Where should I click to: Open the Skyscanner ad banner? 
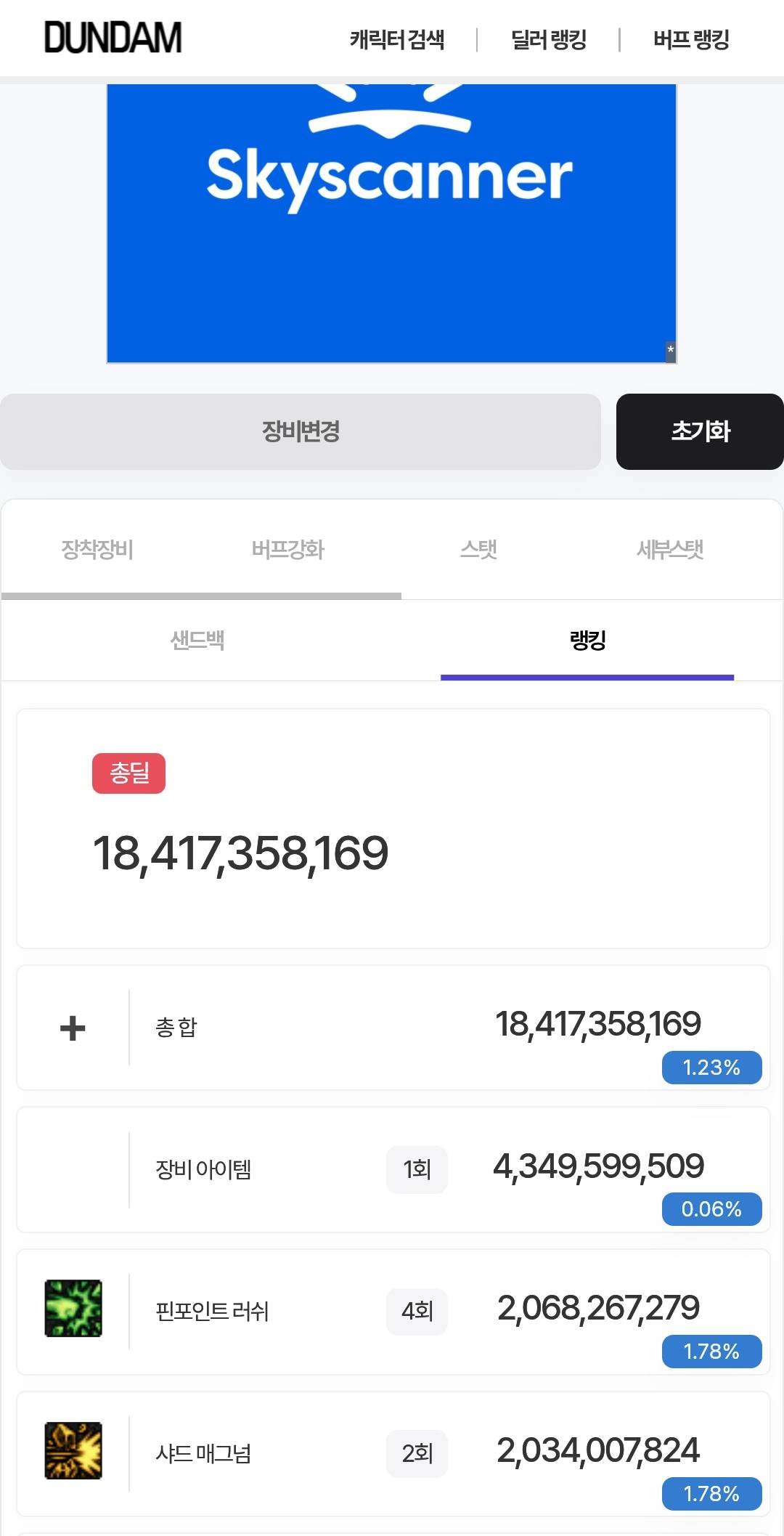point(392,223)
